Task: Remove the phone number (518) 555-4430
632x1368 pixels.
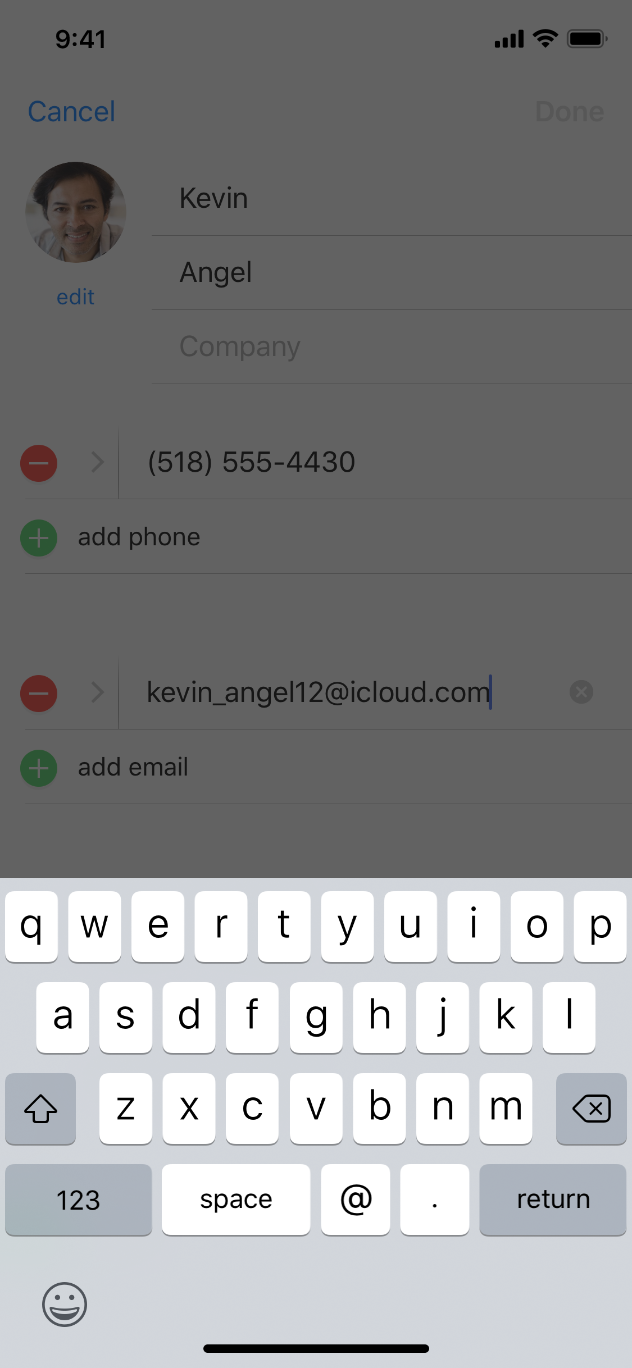Action: point(39,463)
